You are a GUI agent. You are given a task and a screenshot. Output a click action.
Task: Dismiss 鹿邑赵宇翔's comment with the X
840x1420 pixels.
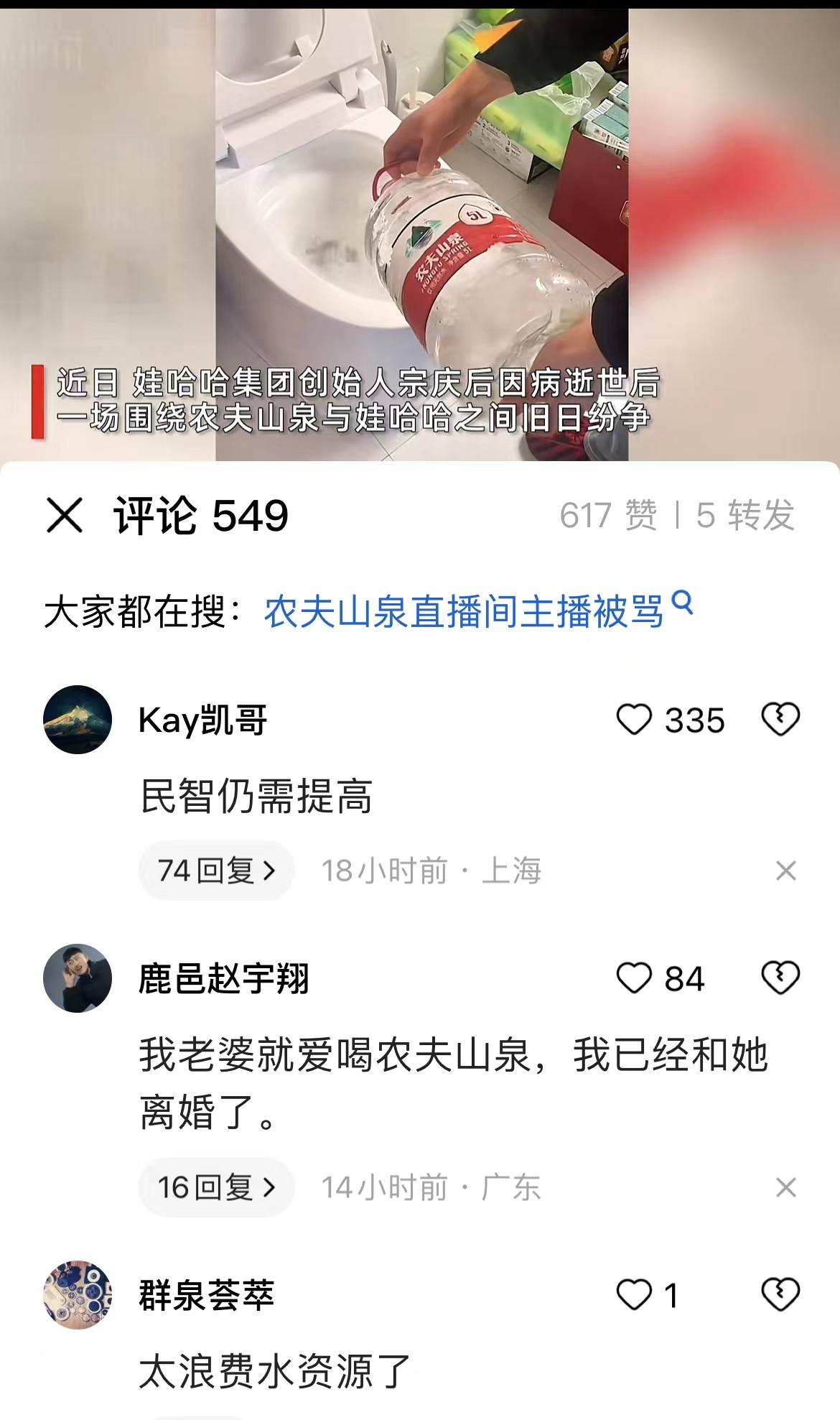(786, 1187)
